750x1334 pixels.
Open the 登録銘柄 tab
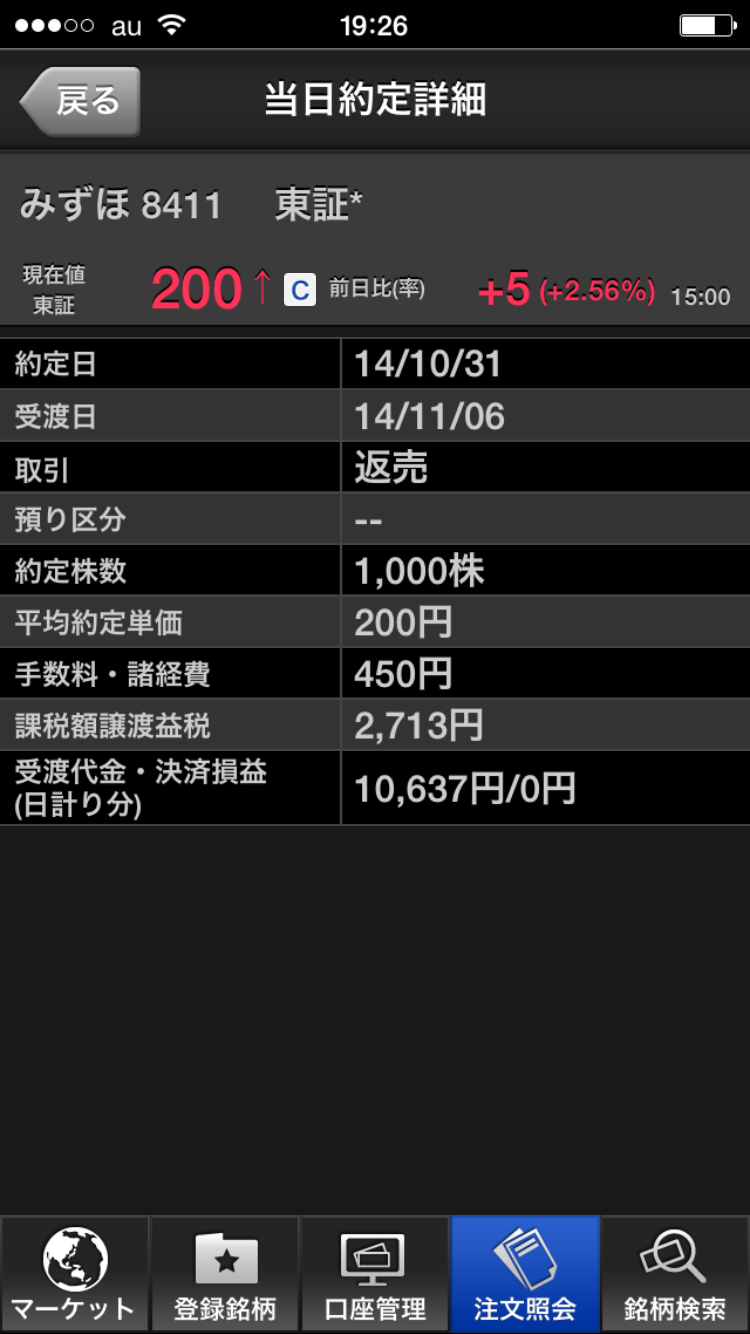pos(225,1274)
